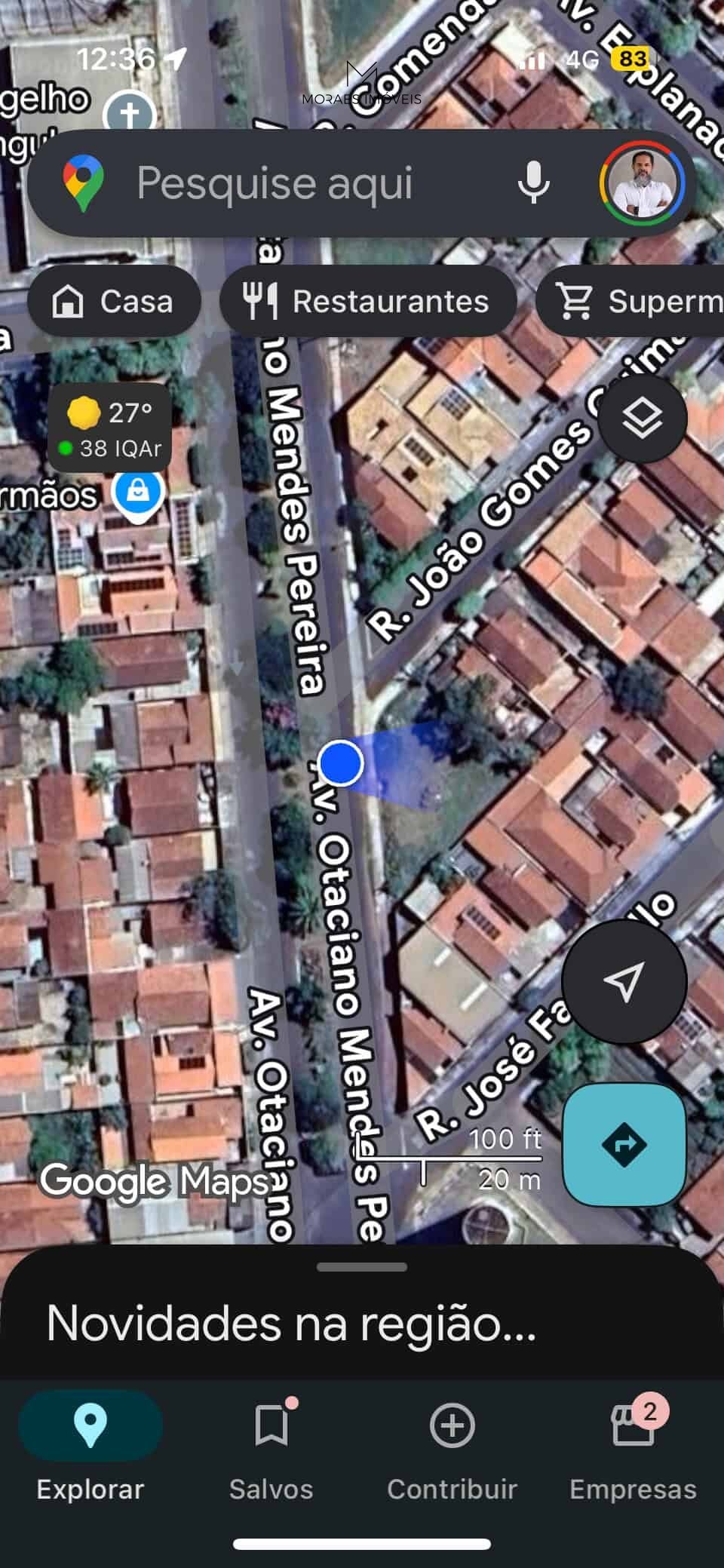
Task: Filter by the Restaurantes chip
Action: click(367, 302)
